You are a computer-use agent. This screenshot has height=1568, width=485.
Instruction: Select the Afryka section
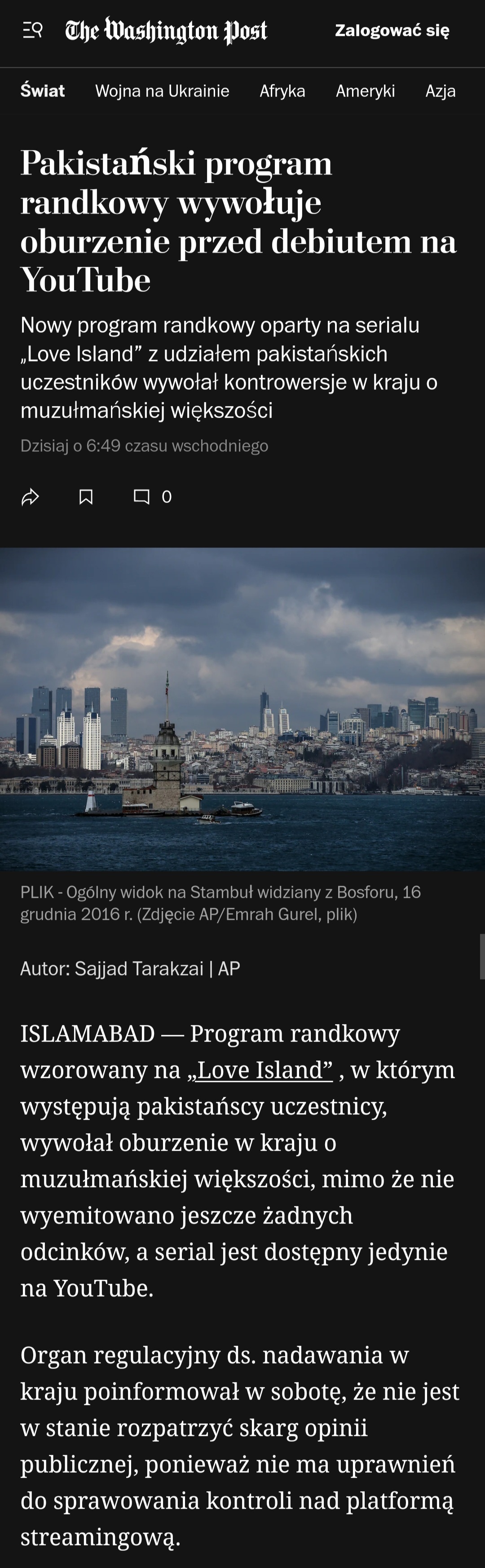pos(282,91)
